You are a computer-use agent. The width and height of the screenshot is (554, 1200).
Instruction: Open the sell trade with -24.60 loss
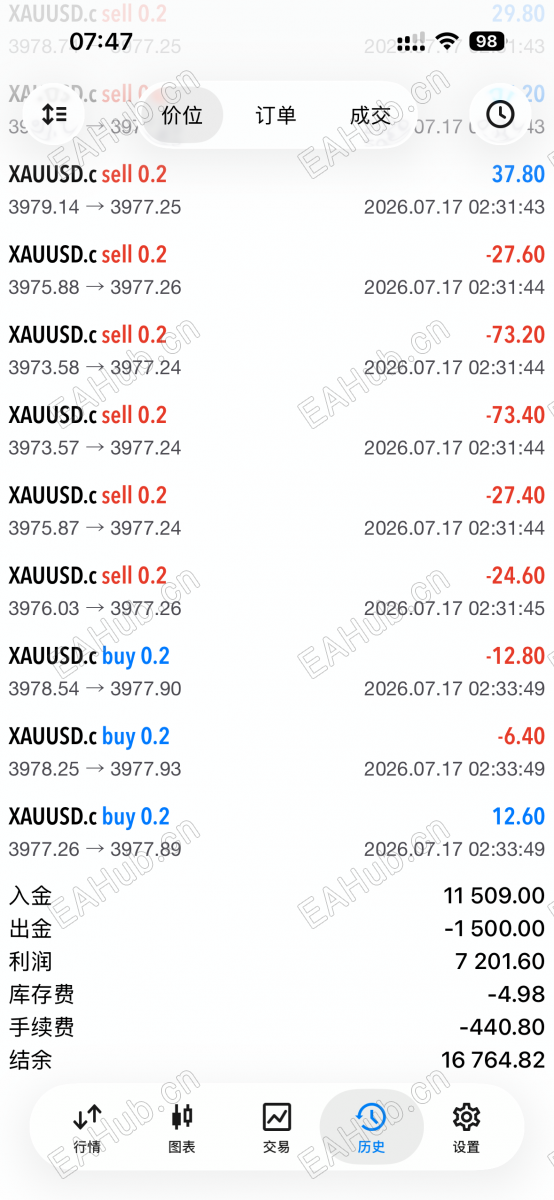tap(277, 591)
